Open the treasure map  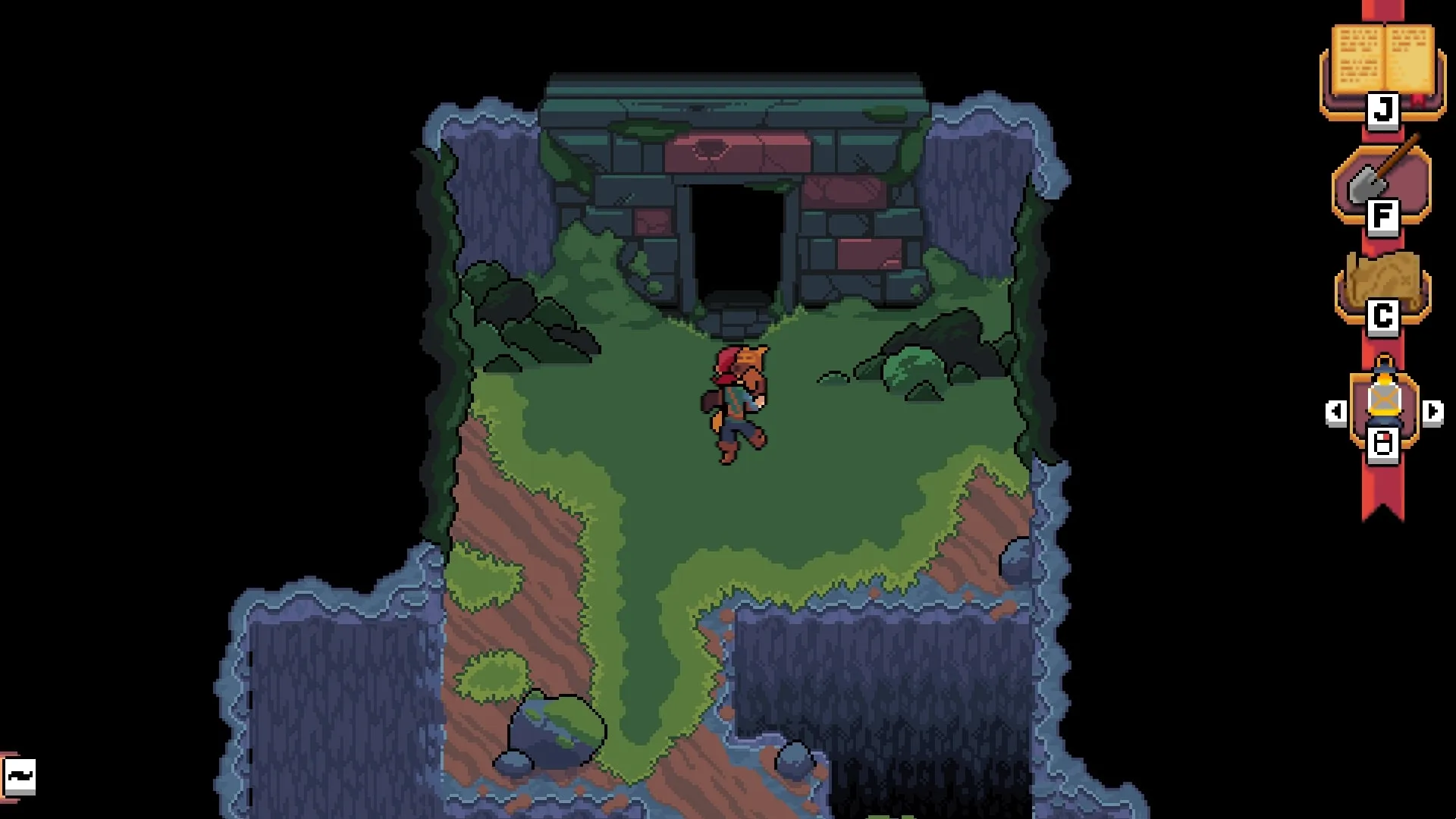coord(1382,285)
